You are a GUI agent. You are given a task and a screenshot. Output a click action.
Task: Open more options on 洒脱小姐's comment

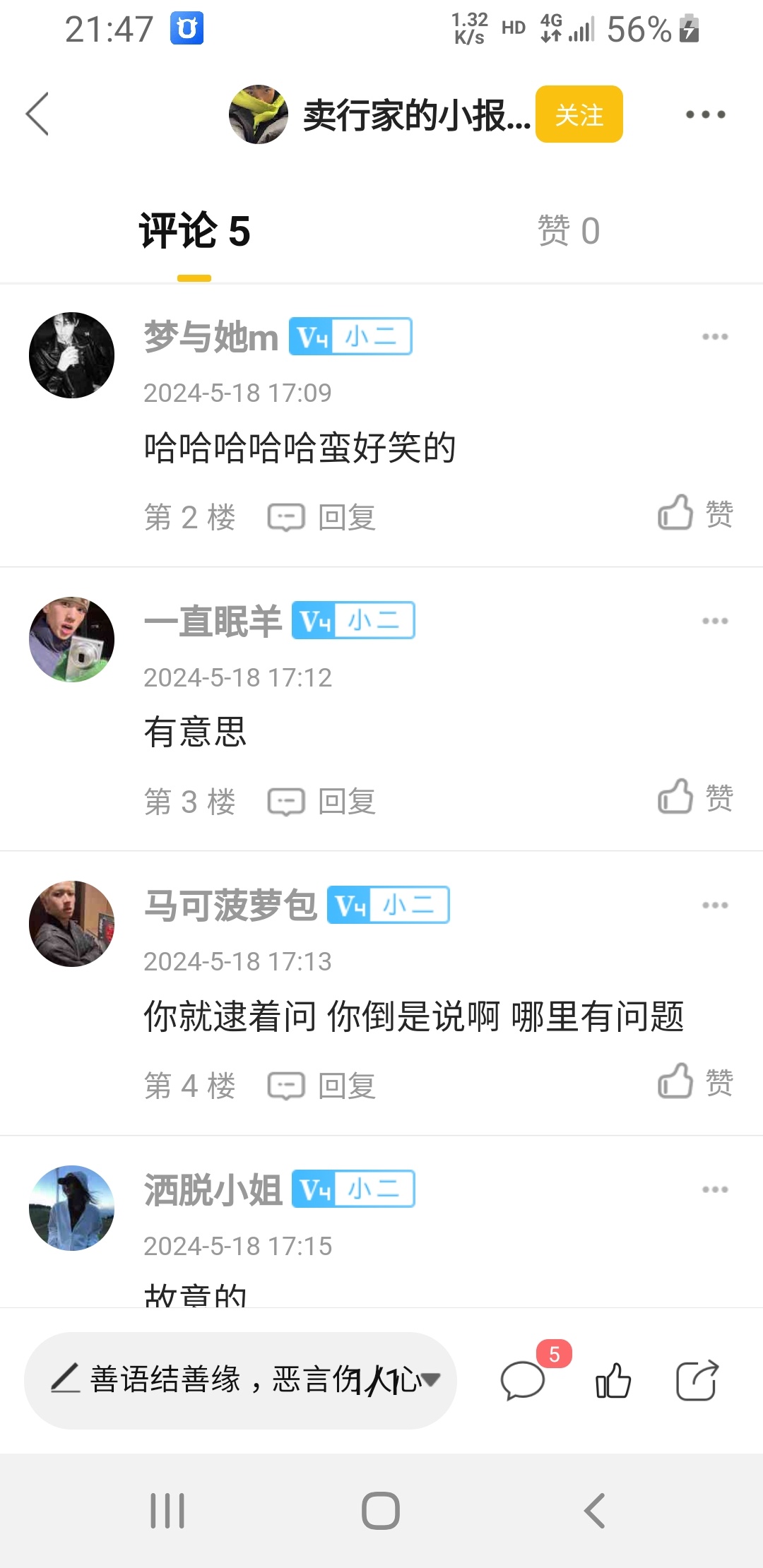(715, 1190)
